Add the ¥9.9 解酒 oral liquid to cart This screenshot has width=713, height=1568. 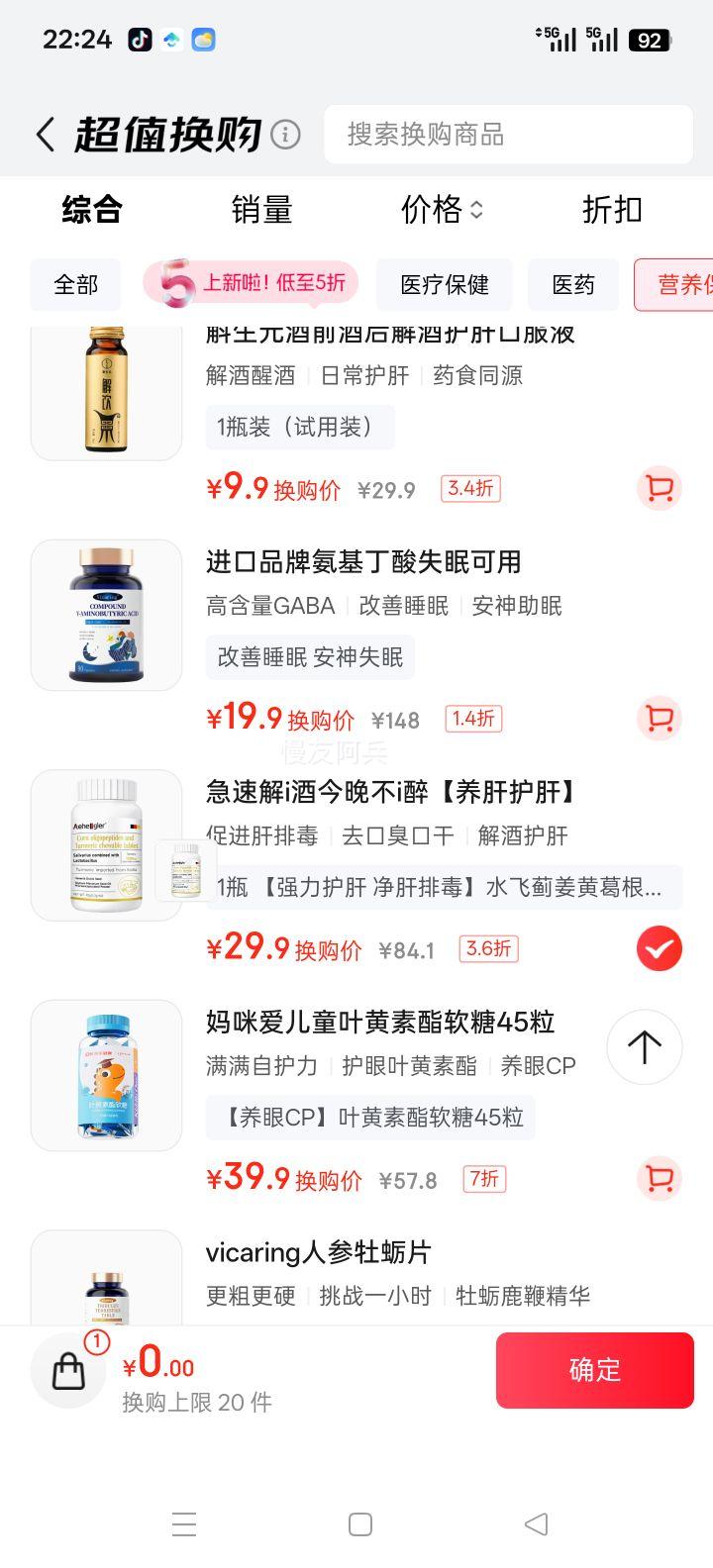659,489
